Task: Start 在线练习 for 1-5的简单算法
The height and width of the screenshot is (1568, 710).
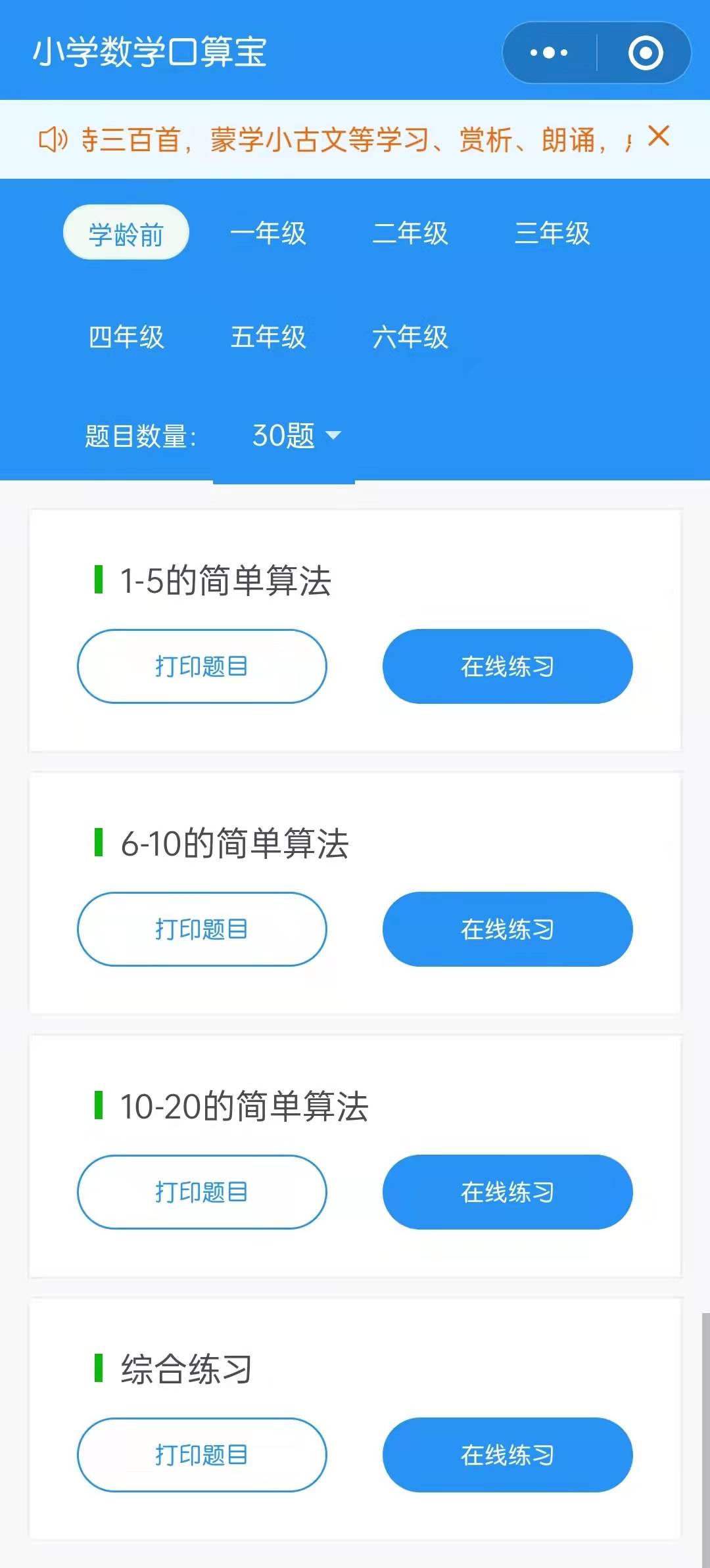Action: click(508, 666)
